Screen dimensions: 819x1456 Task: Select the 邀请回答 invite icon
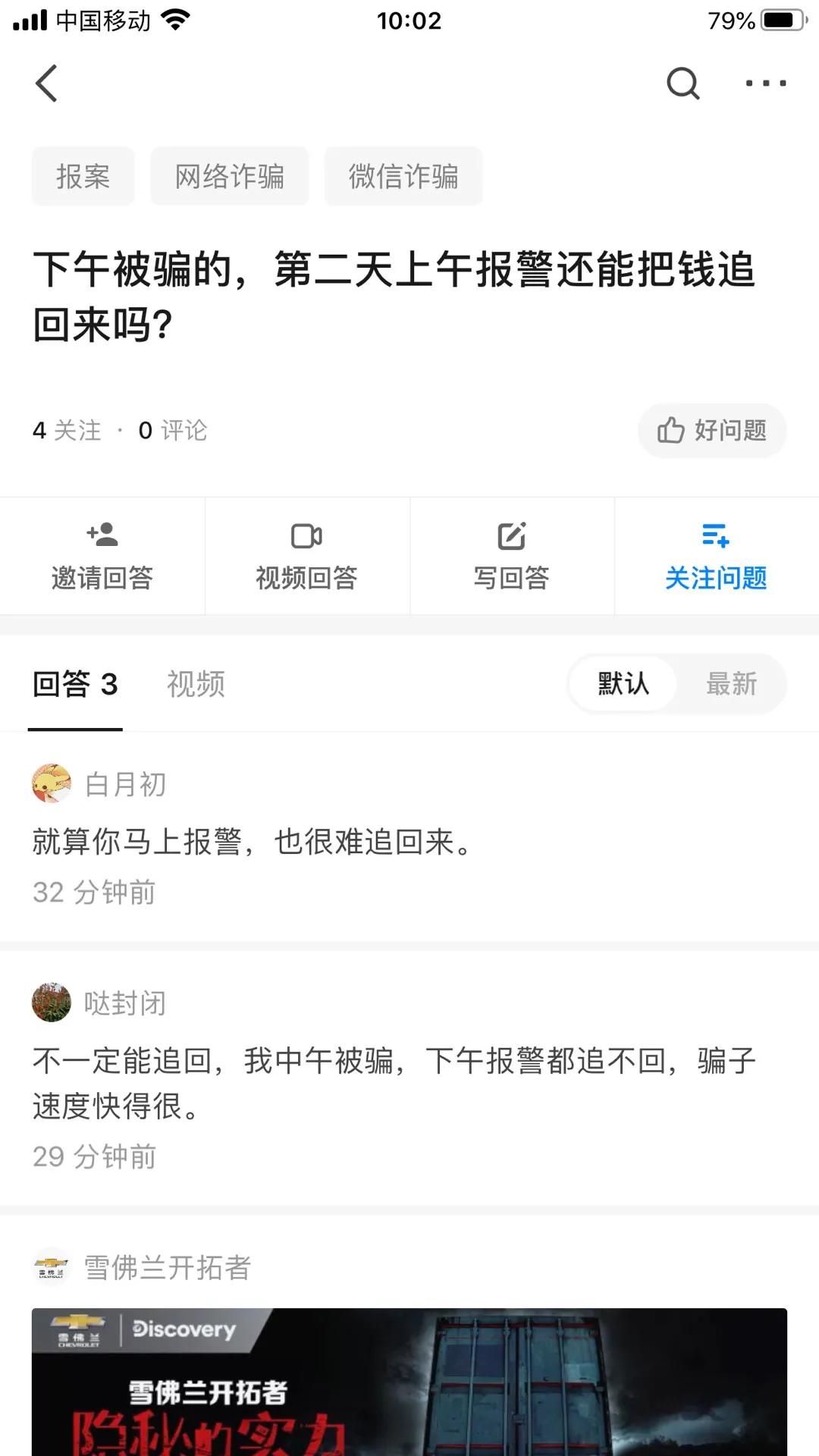pyautogui.click(x=102, y=556)
